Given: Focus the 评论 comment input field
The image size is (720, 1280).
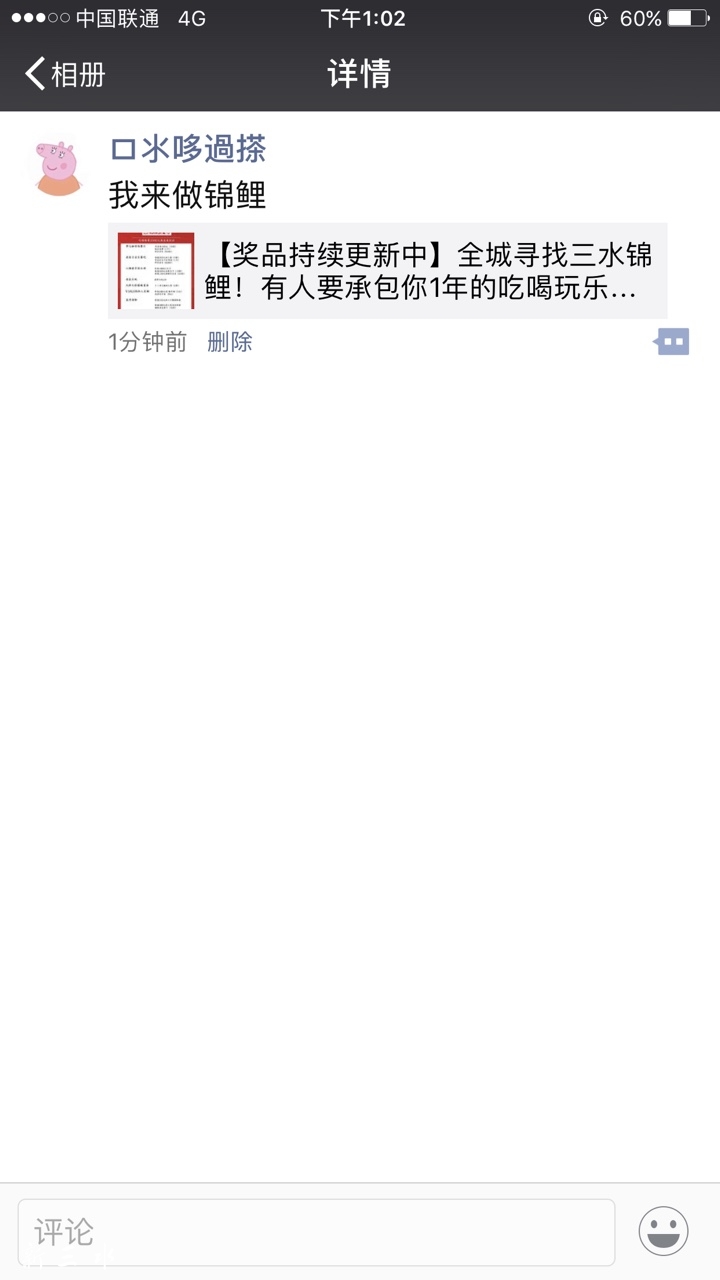Looking at the screenshot, I should point(316,1232).
